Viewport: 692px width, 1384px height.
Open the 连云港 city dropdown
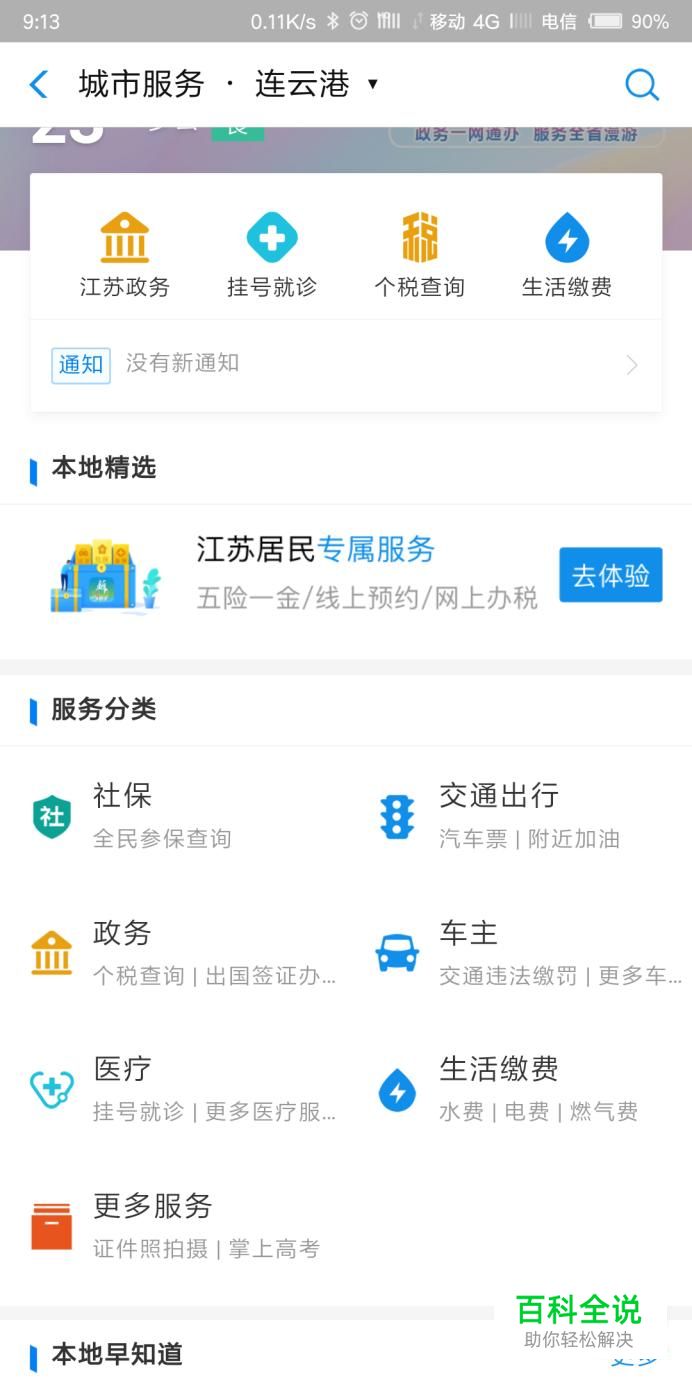click(x=316, y=85)
